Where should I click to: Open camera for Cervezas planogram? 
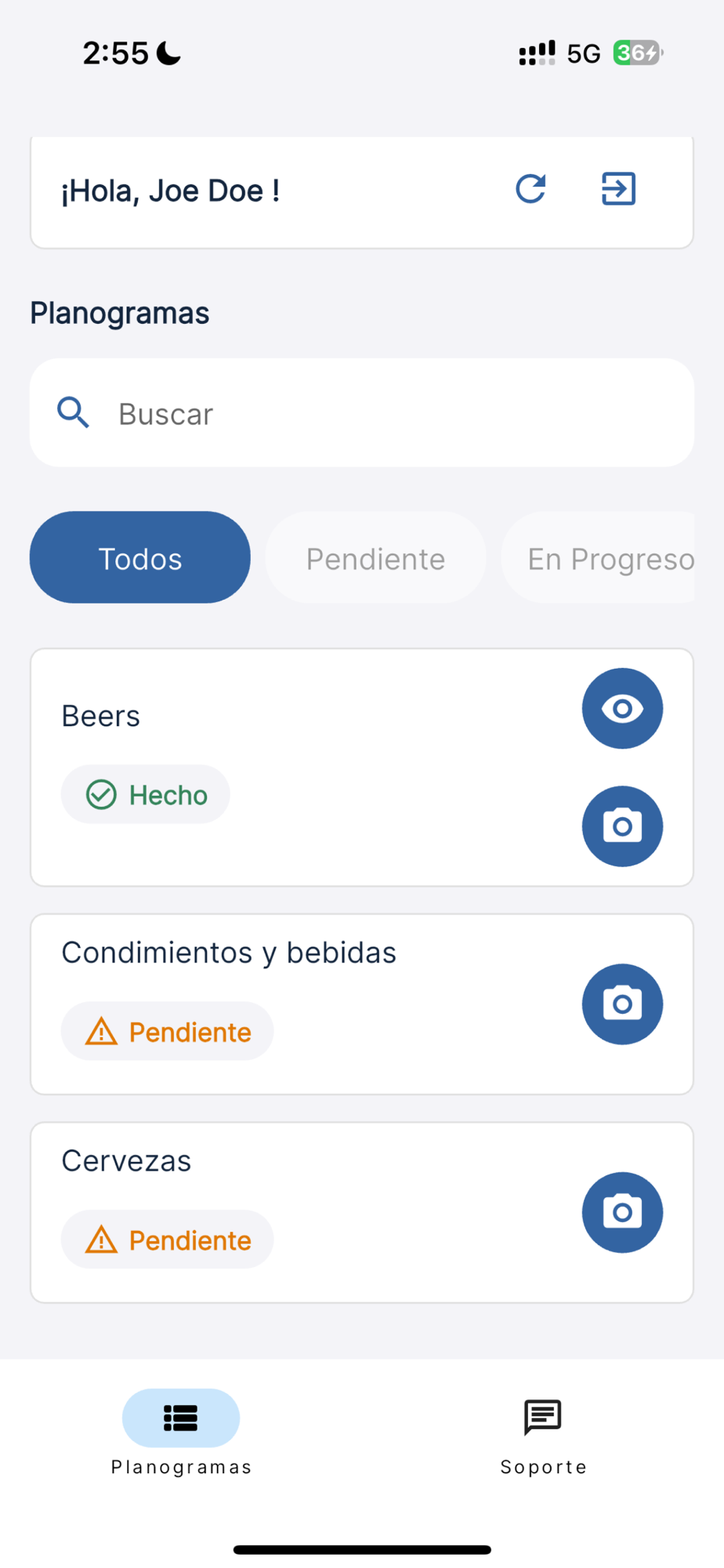pyautogui.click(x=622, y=1213)
